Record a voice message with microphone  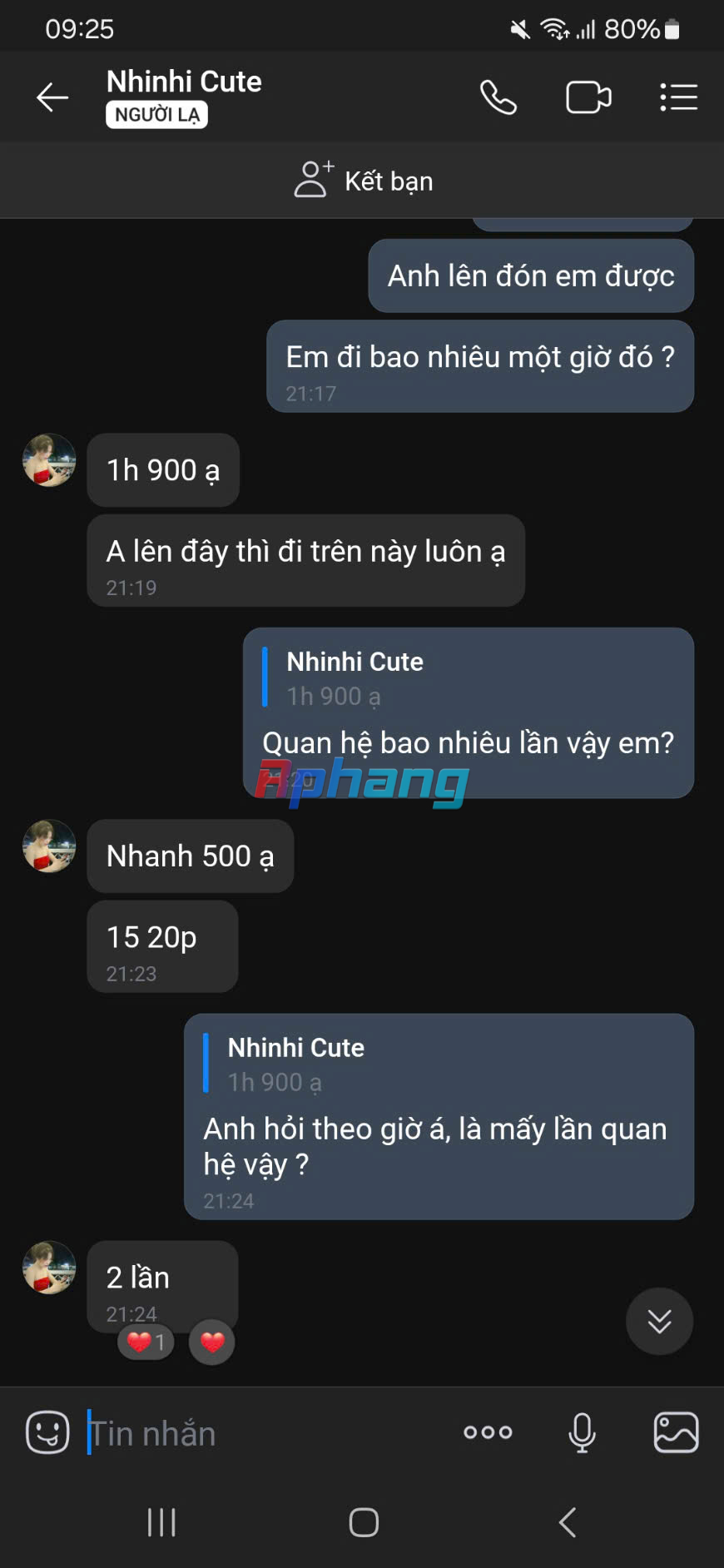tap(582, 1432)
